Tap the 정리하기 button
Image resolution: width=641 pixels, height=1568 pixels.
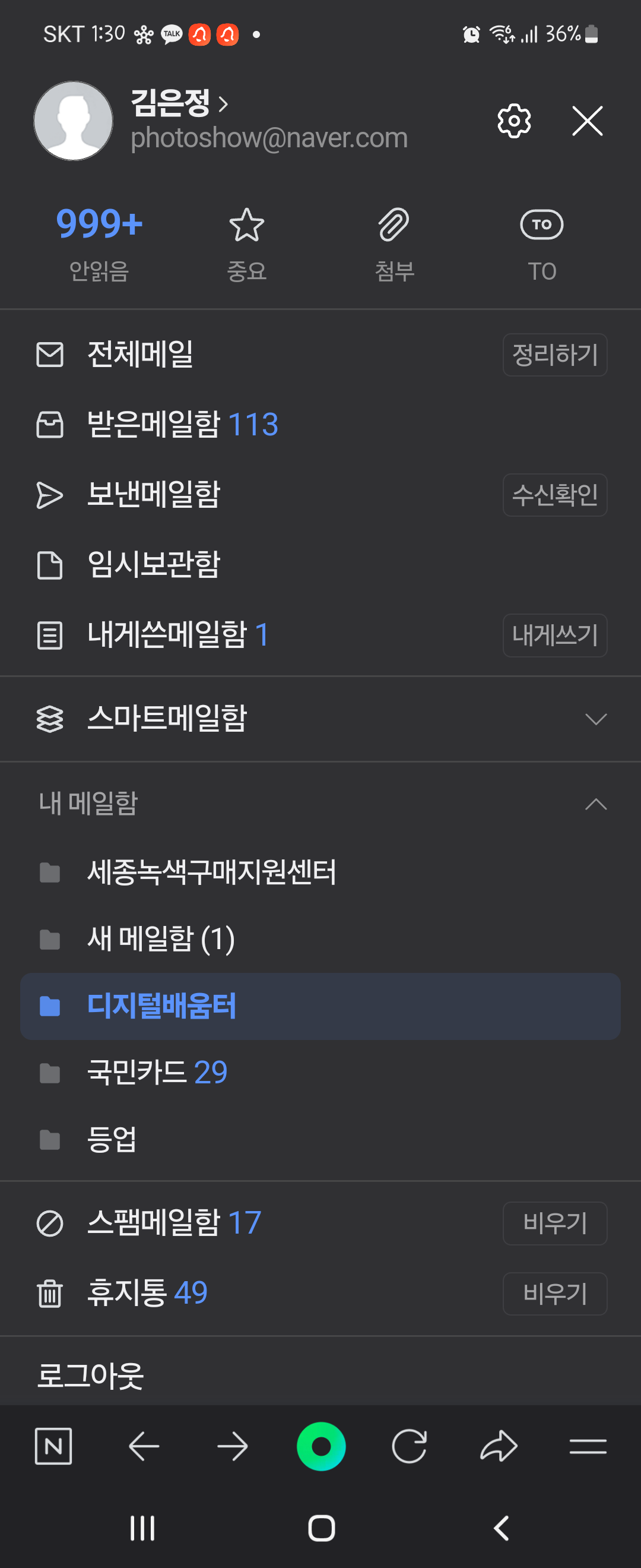click(554, 355)
